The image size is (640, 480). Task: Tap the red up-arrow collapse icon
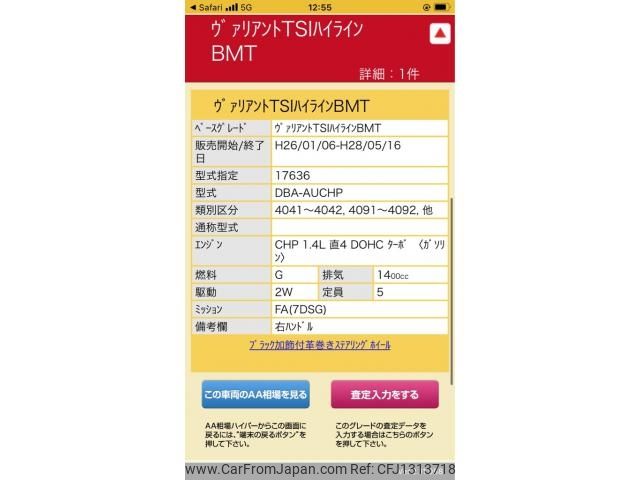coord(439,34)
